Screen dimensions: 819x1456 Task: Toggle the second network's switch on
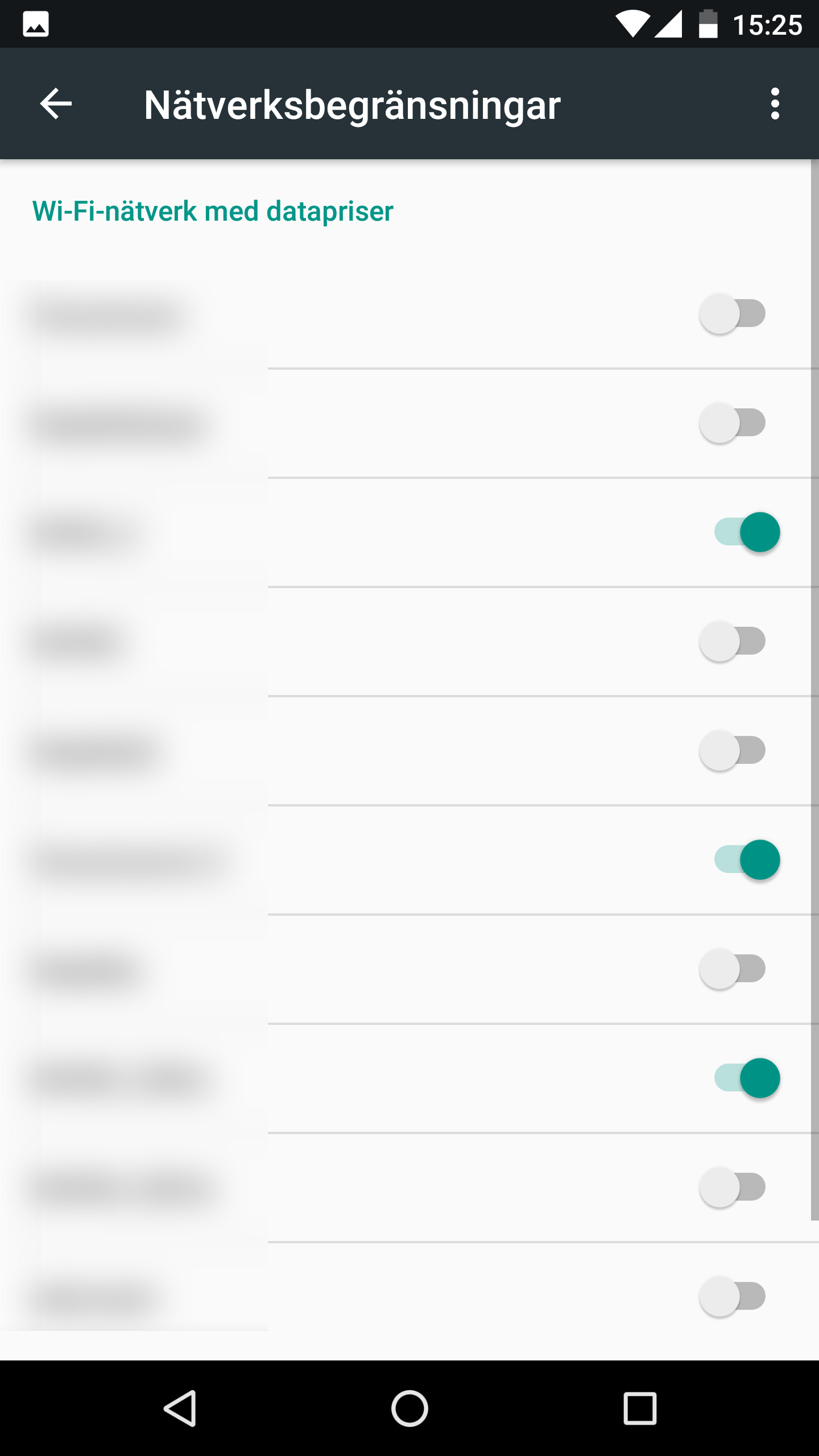tap(733, 423)
